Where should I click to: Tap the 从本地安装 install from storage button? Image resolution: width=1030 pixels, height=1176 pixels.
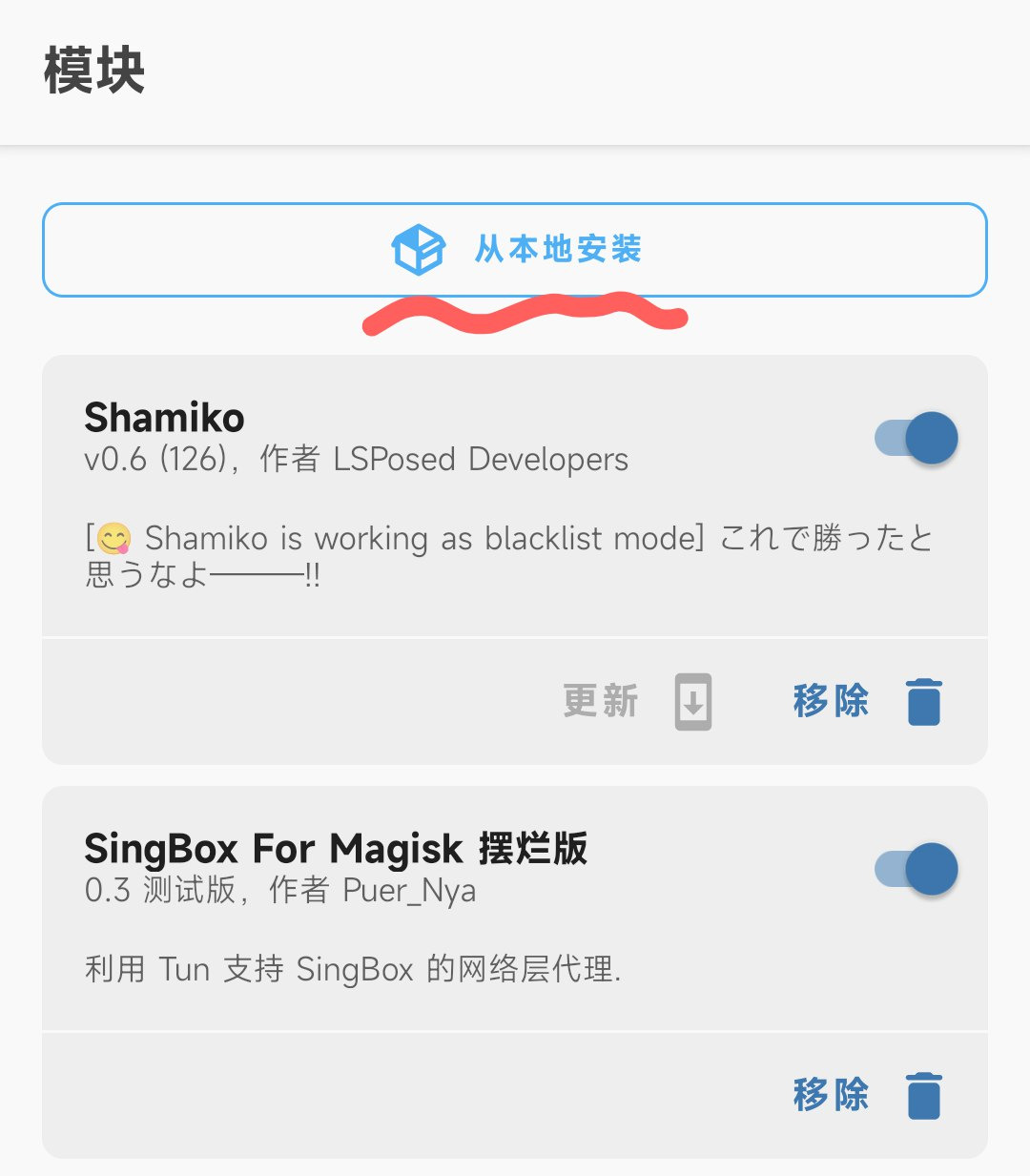[x=515, y=249]
